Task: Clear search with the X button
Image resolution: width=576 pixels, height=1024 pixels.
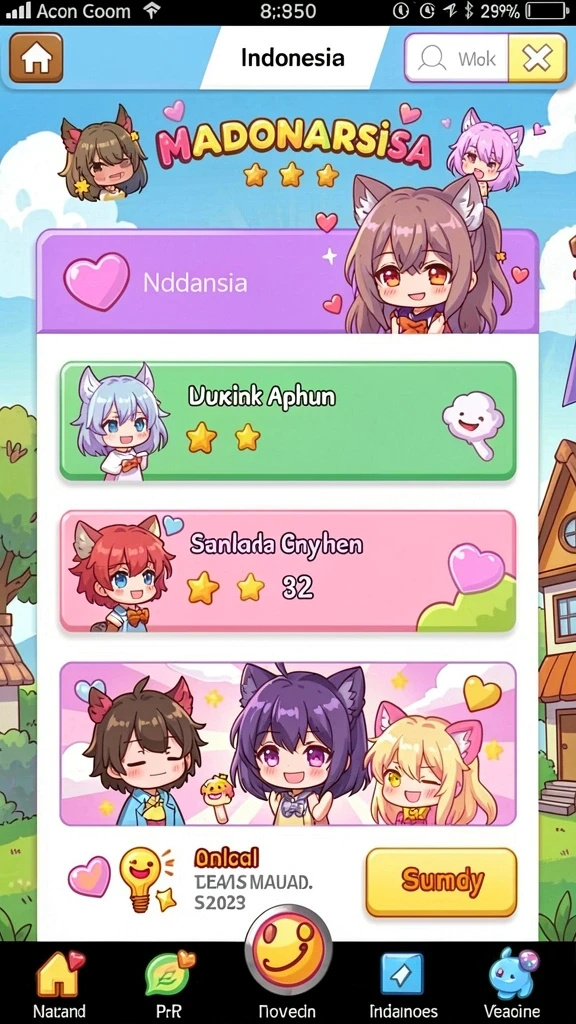Action: pyautogui.click(x=537, y=59)
